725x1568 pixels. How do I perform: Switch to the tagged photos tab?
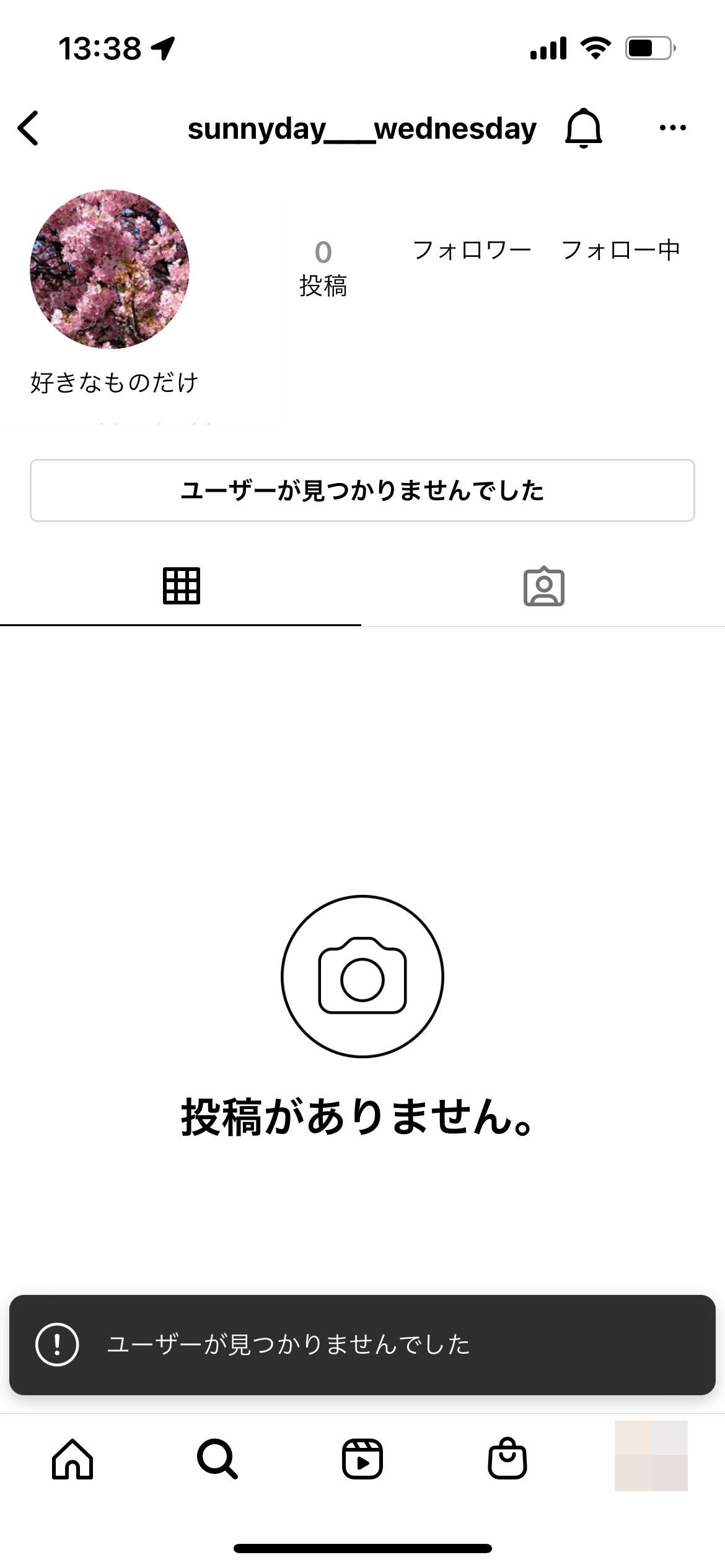[543, 586]
